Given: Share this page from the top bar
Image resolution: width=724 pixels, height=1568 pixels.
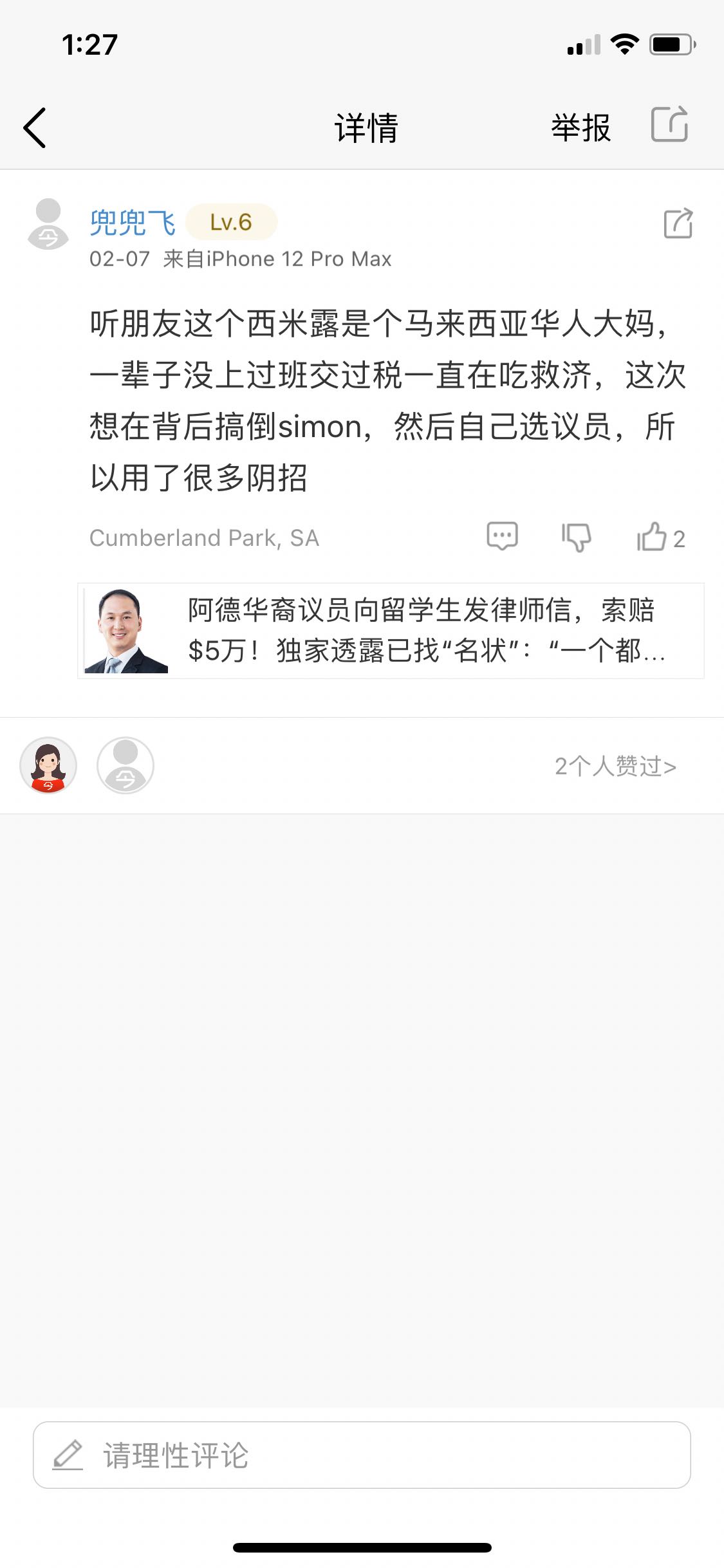Looking at the screenshot, I should click(669, 124).
